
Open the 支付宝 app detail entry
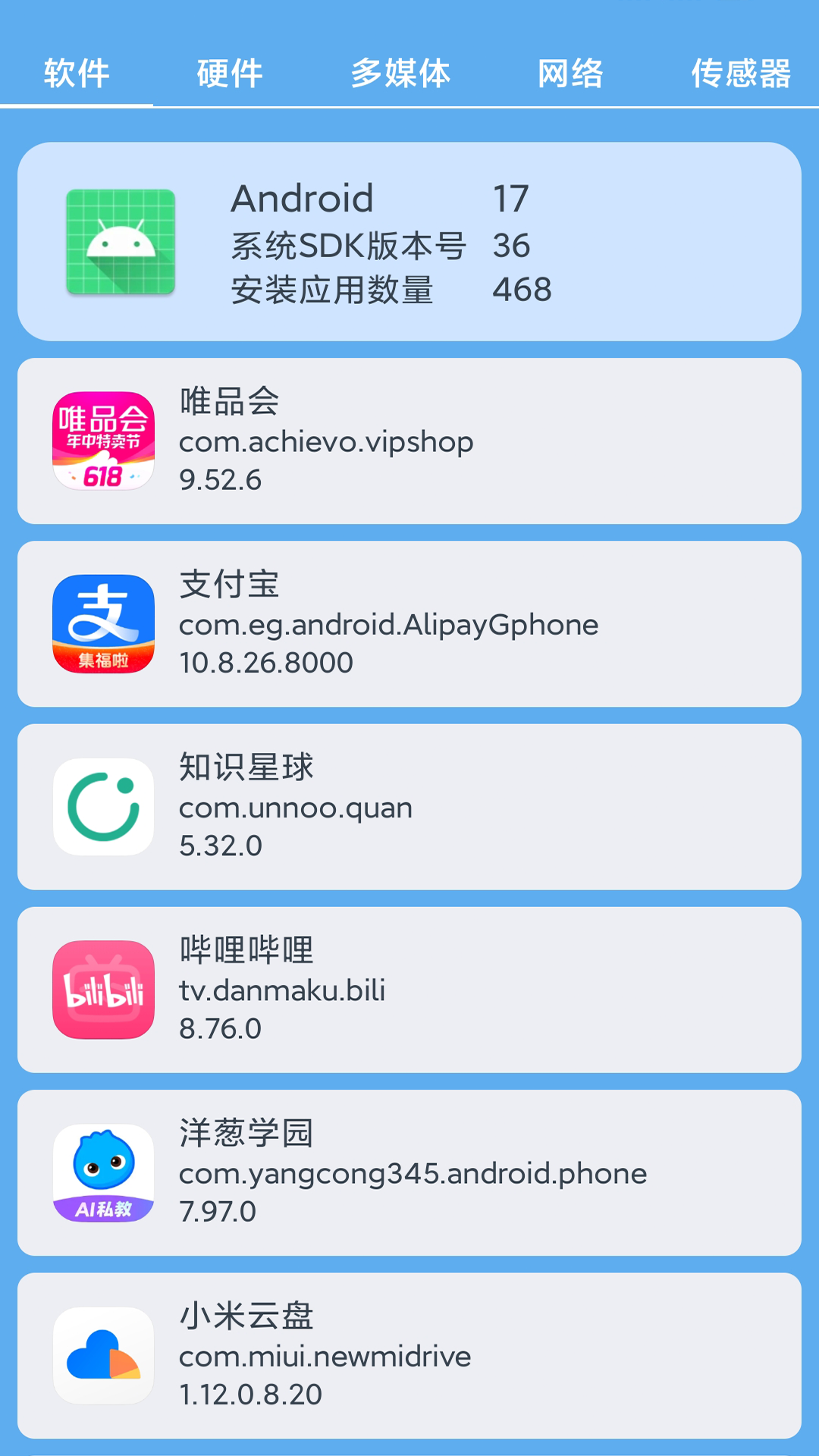click(409, 624)
